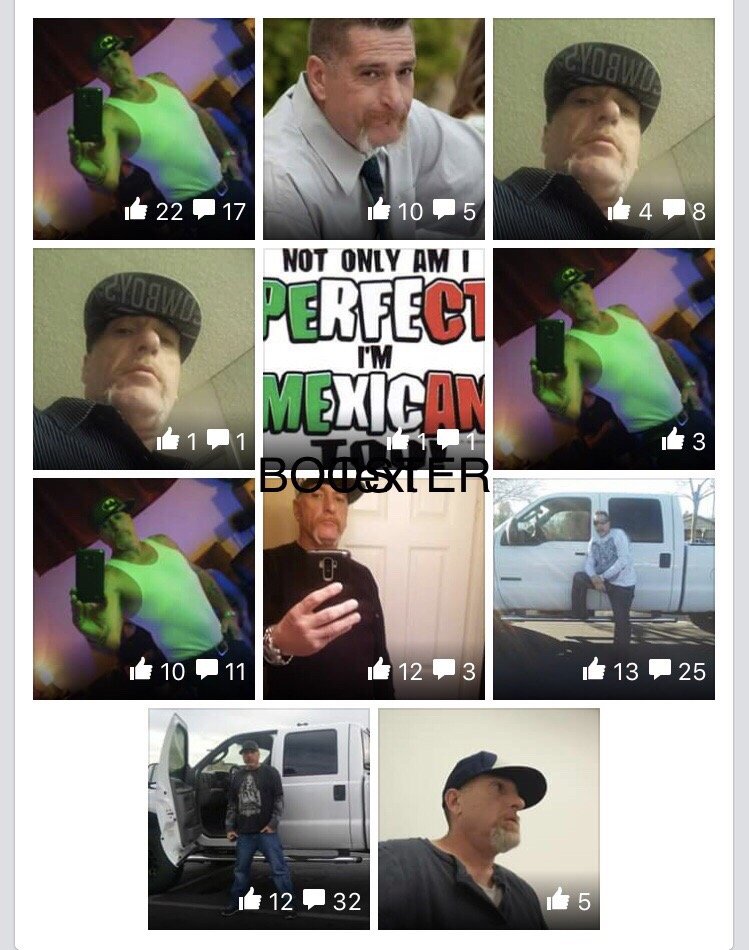
Task: Open the 'Perfect I'm Mexican' image tile
Action: pyautogui.click(x=373, y=358)
